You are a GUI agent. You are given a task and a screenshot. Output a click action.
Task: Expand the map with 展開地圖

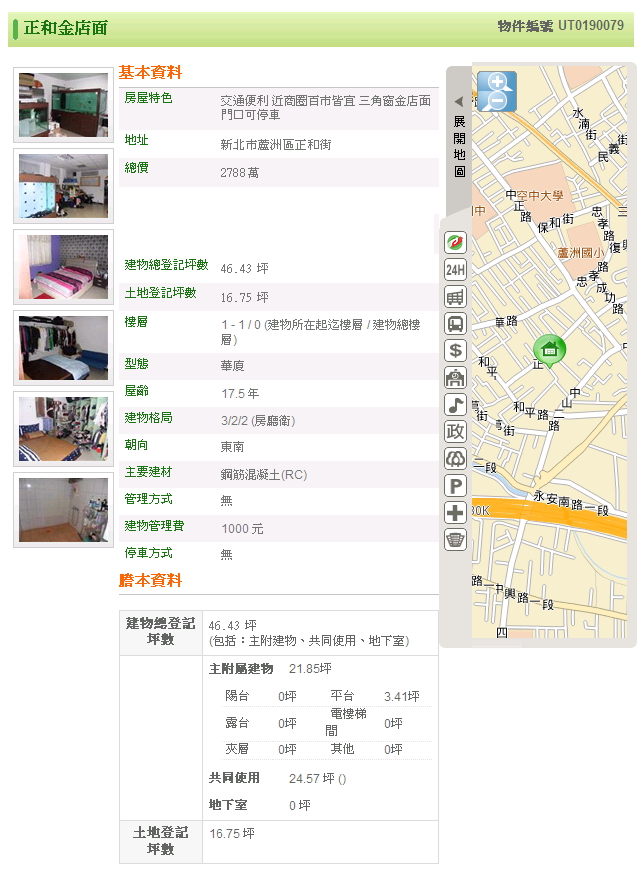tap(459, 139)
